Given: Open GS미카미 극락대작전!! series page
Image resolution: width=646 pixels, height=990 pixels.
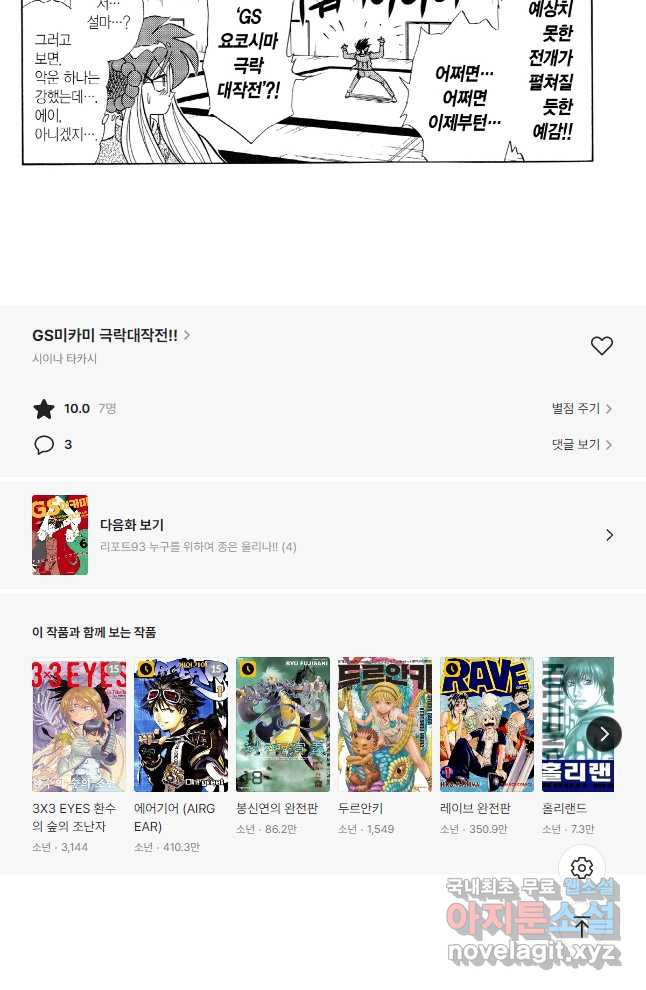Looking at the screenshot, I should pyautogui.click(x=110, y=336).
